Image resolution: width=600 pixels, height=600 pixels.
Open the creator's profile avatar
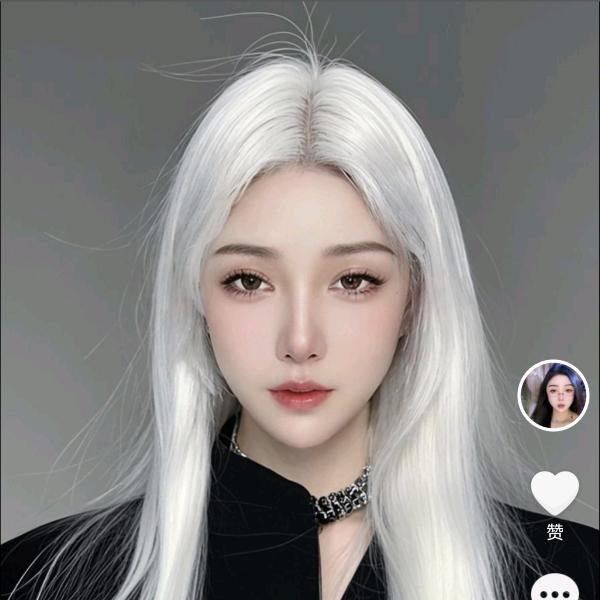553,395
